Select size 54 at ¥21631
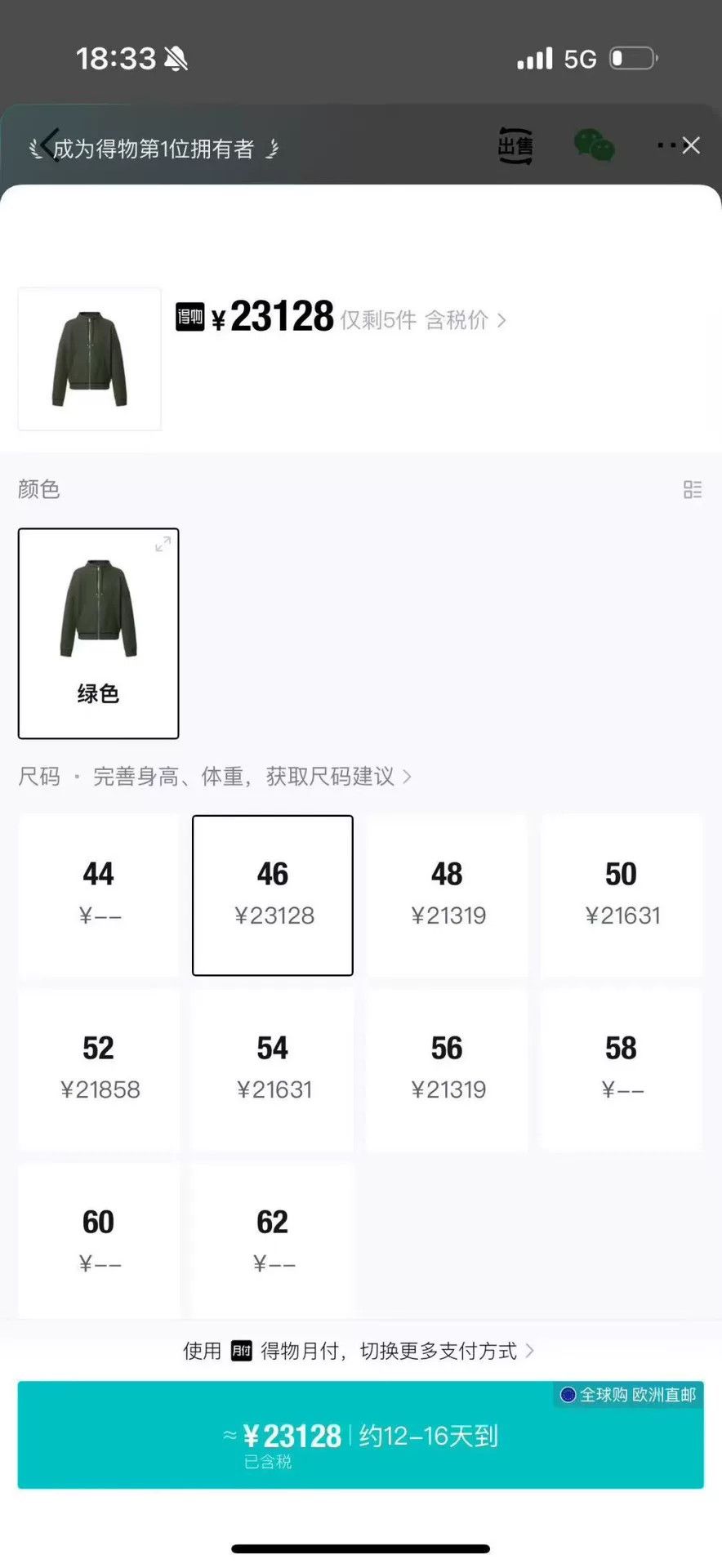The width and height of the screenshot is (722, 1568). [x=273, y=1070]
